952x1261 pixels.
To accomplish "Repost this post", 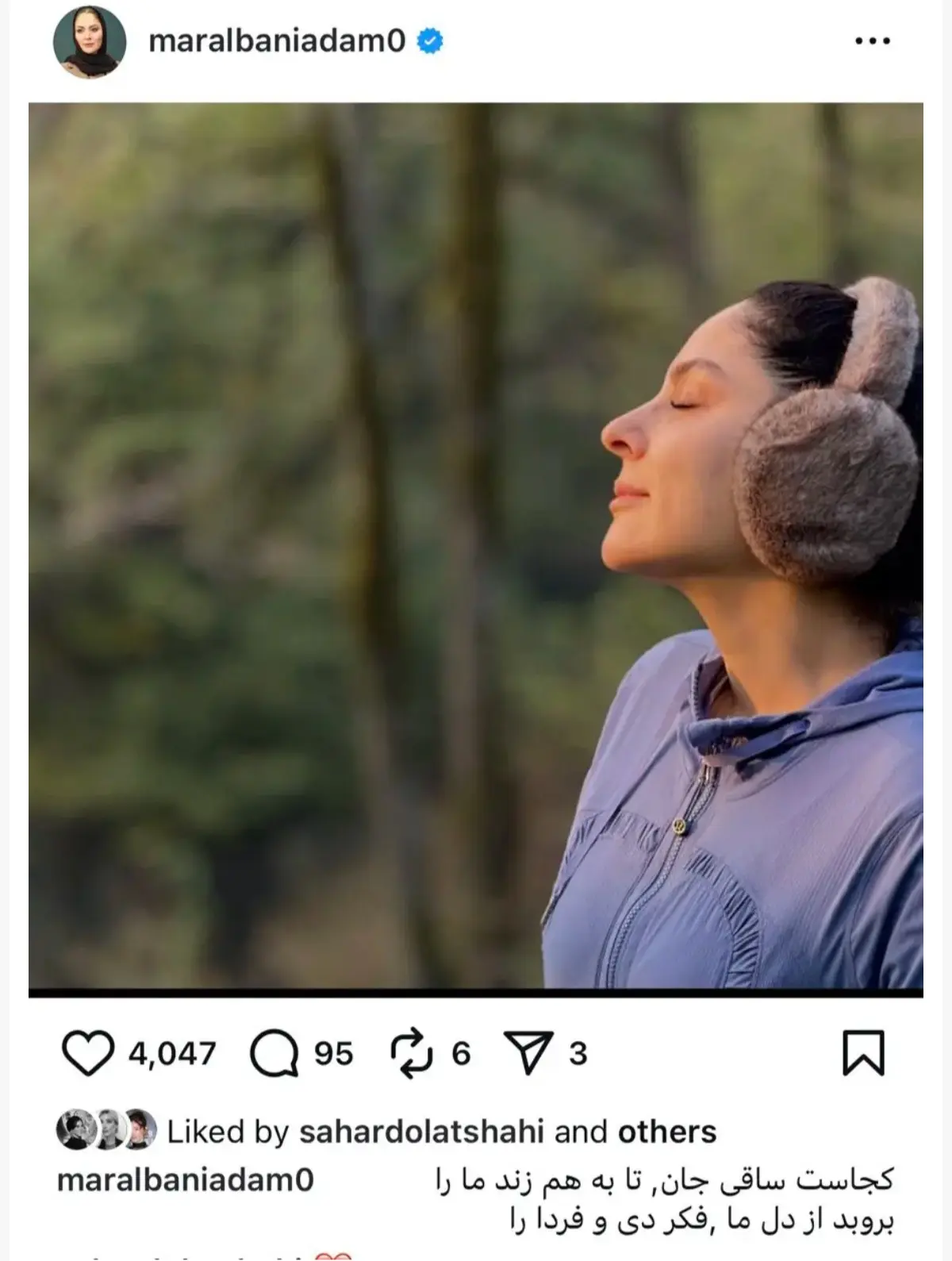I will pyautogui.click(x=412, y=1053).
